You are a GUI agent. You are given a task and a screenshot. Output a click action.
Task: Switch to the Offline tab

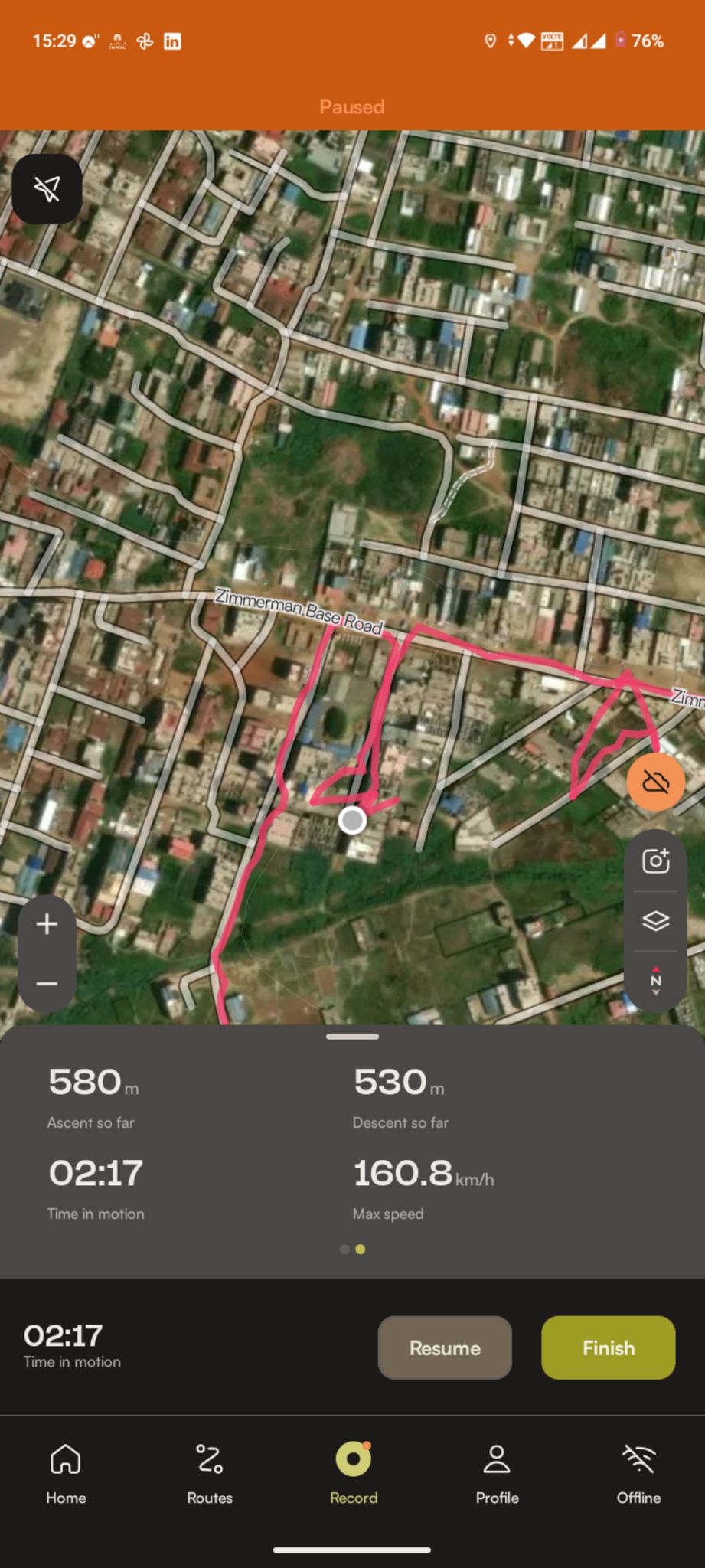(639, 1475)
